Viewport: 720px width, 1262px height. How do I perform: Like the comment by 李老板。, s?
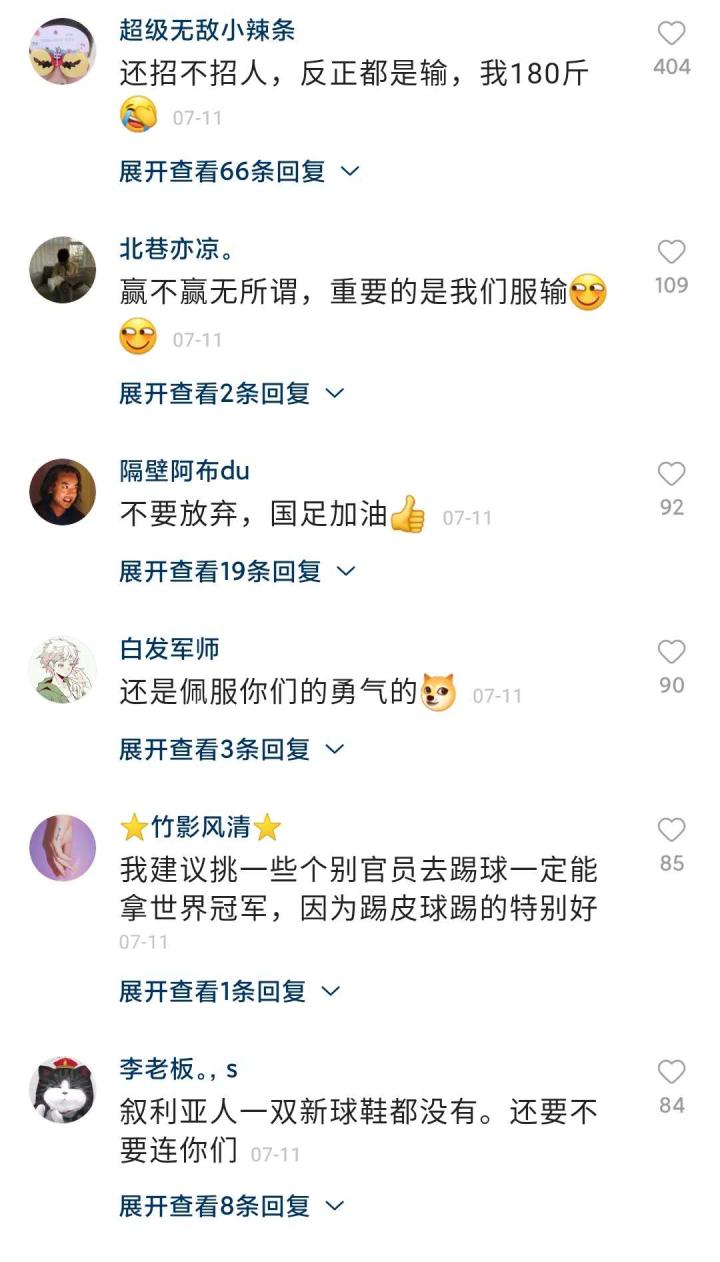click(671, 1073)
